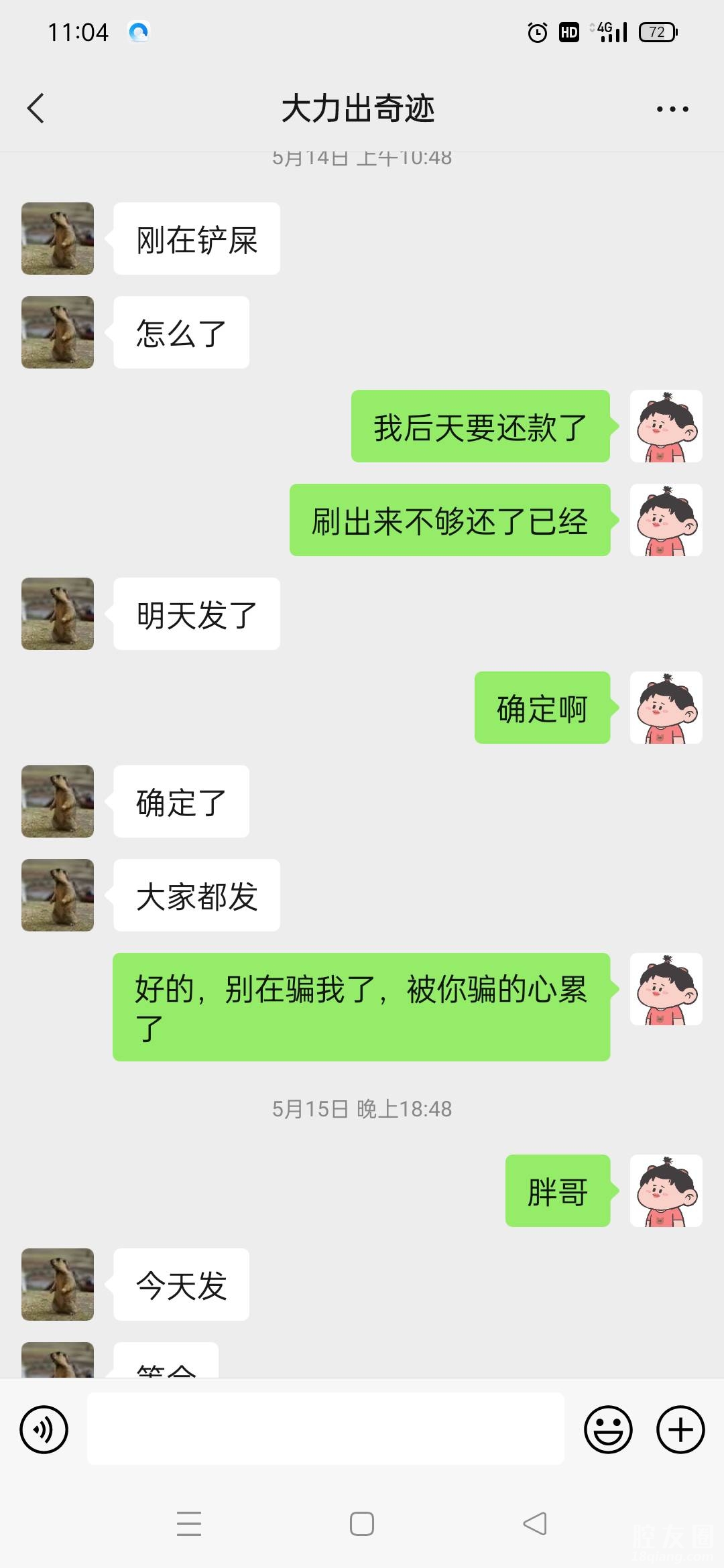Open my avatar beside 我后天要还款了

666,426
